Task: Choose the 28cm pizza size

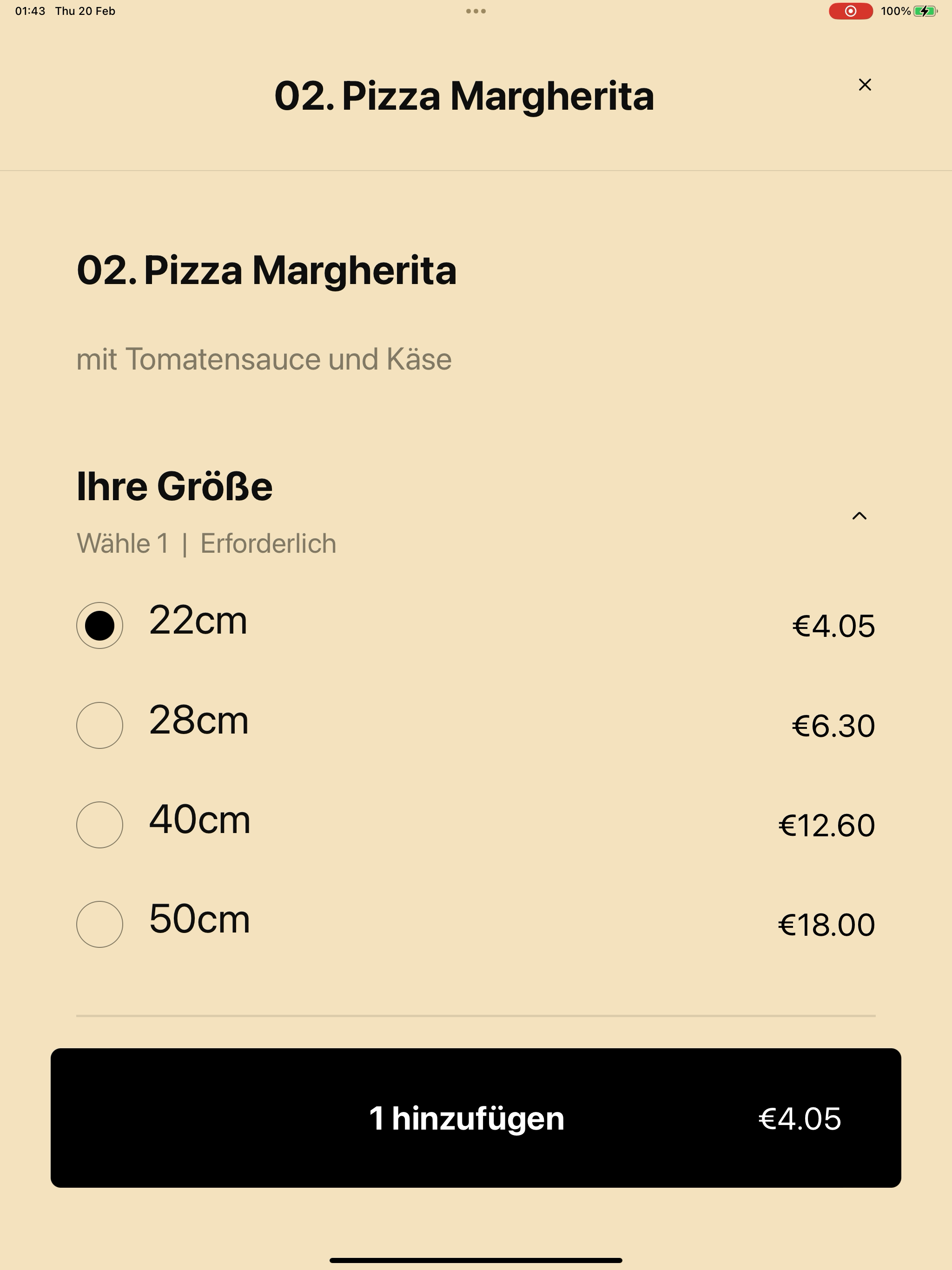Action: [x=100, y=725]
